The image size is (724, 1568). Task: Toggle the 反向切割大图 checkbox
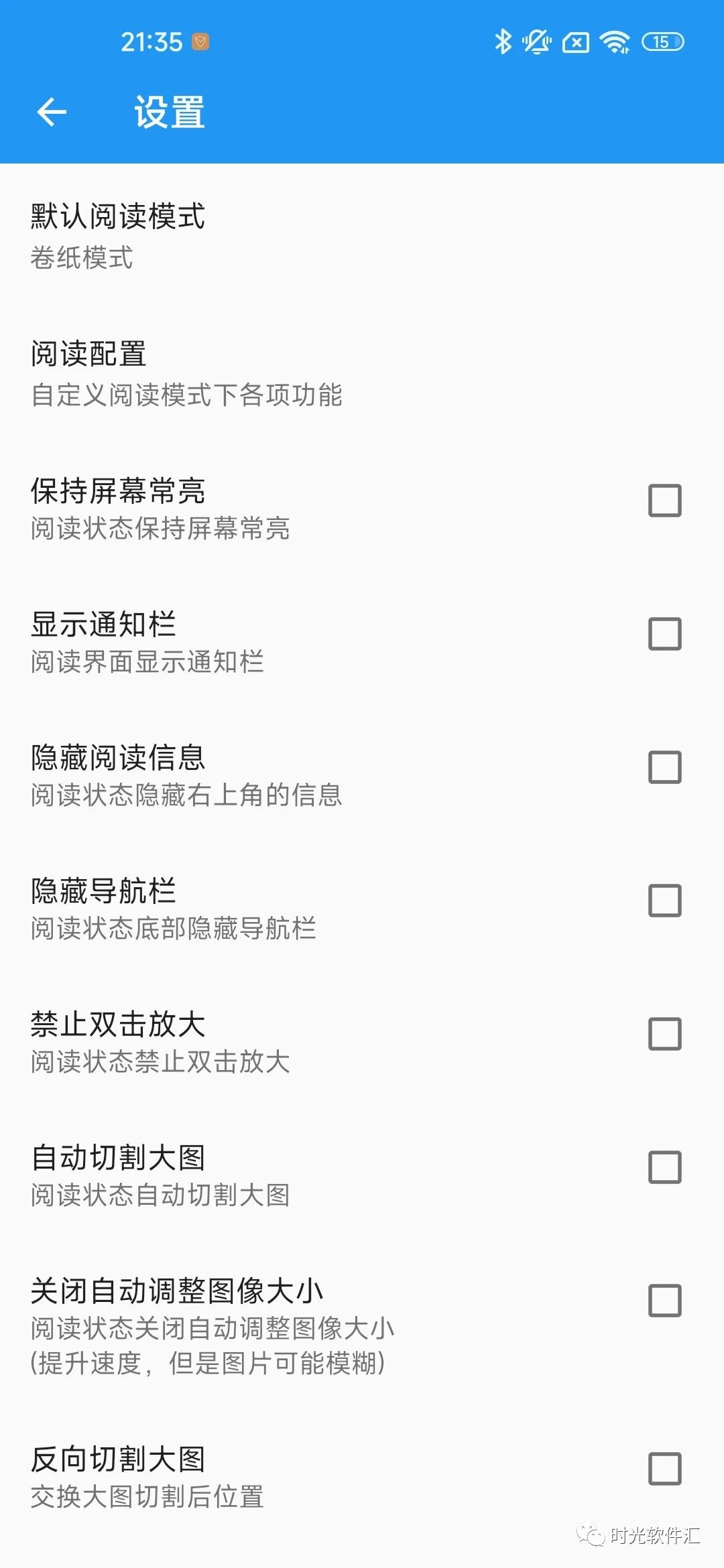pos(664,1469)
